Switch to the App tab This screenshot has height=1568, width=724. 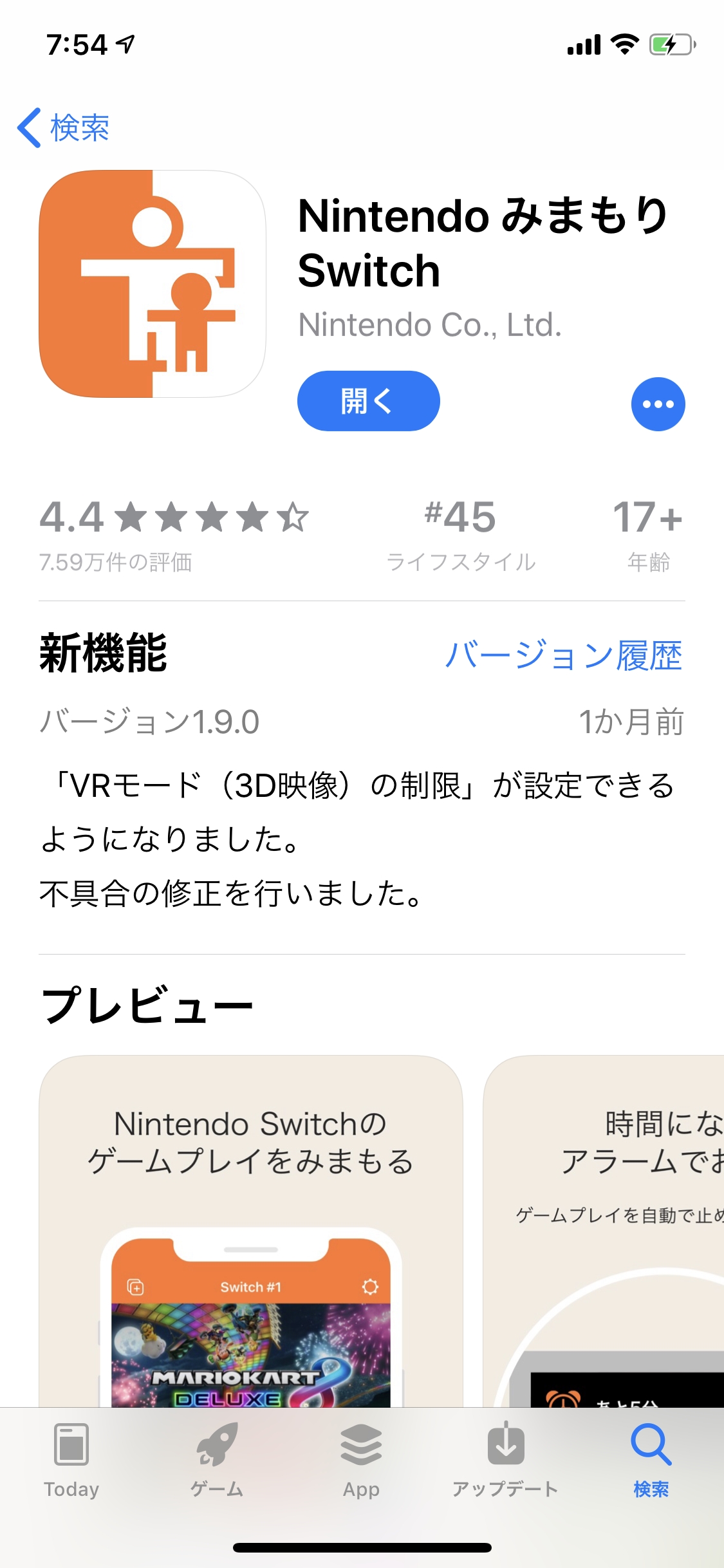pos(361,1461)
